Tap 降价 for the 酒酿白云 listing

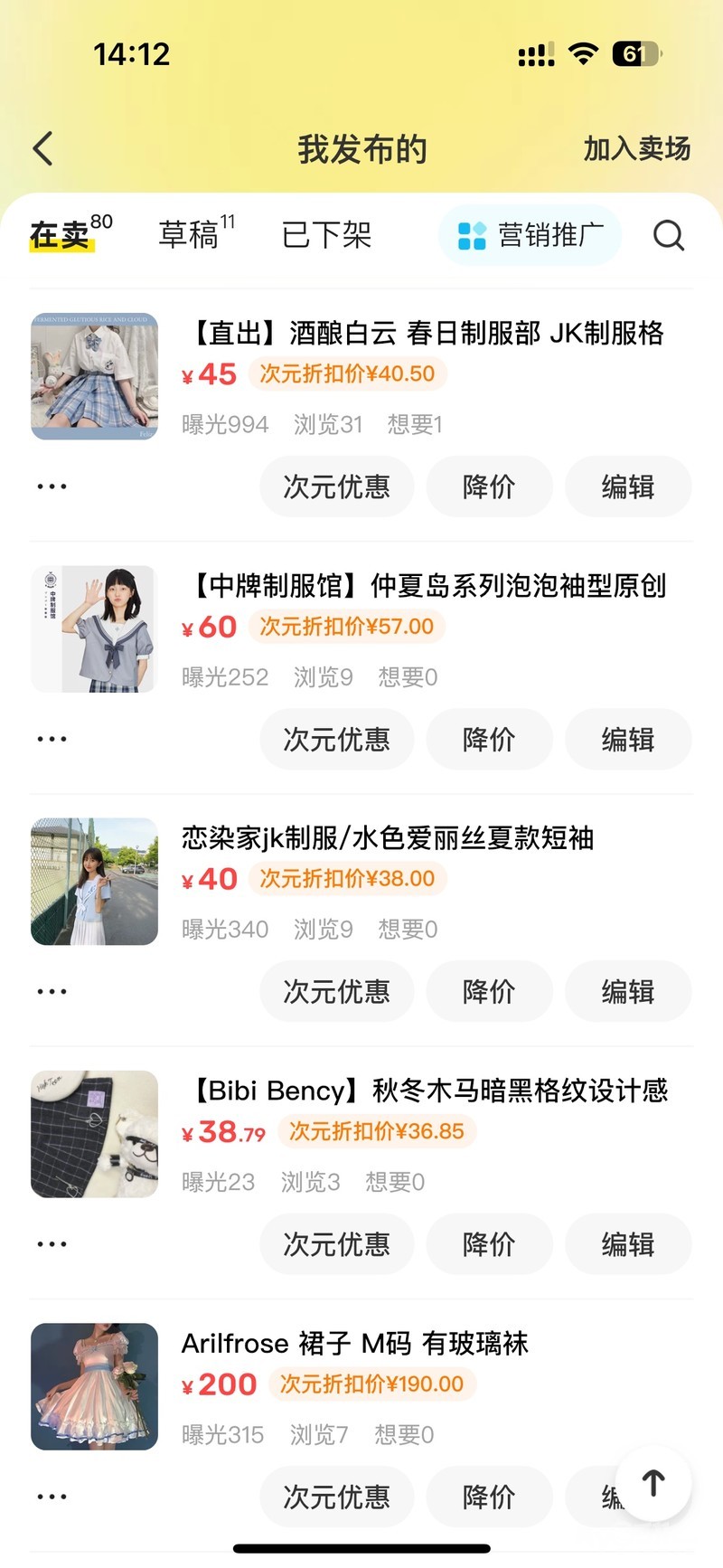tap(489, 486)
